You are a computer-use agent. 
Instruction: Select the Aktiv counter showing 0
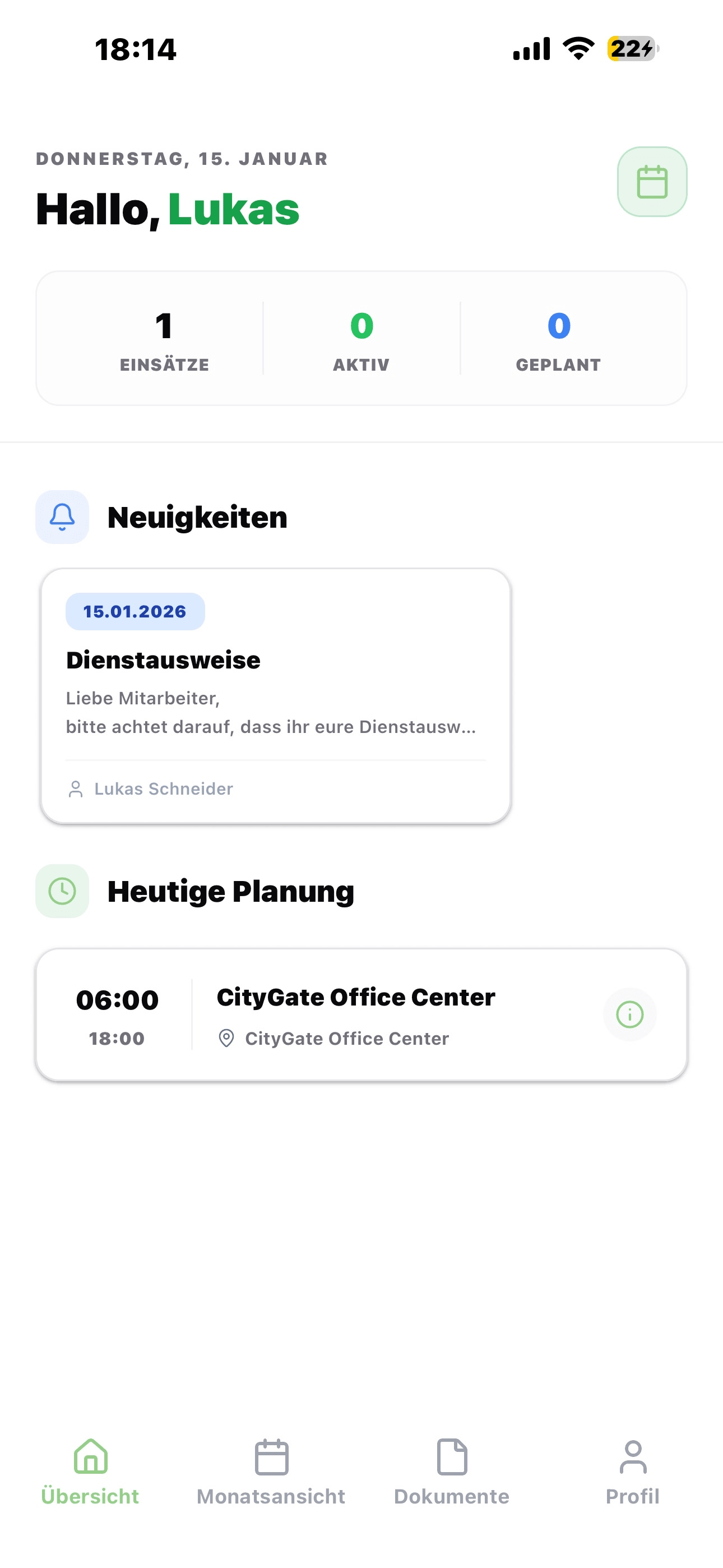(361, 341)
